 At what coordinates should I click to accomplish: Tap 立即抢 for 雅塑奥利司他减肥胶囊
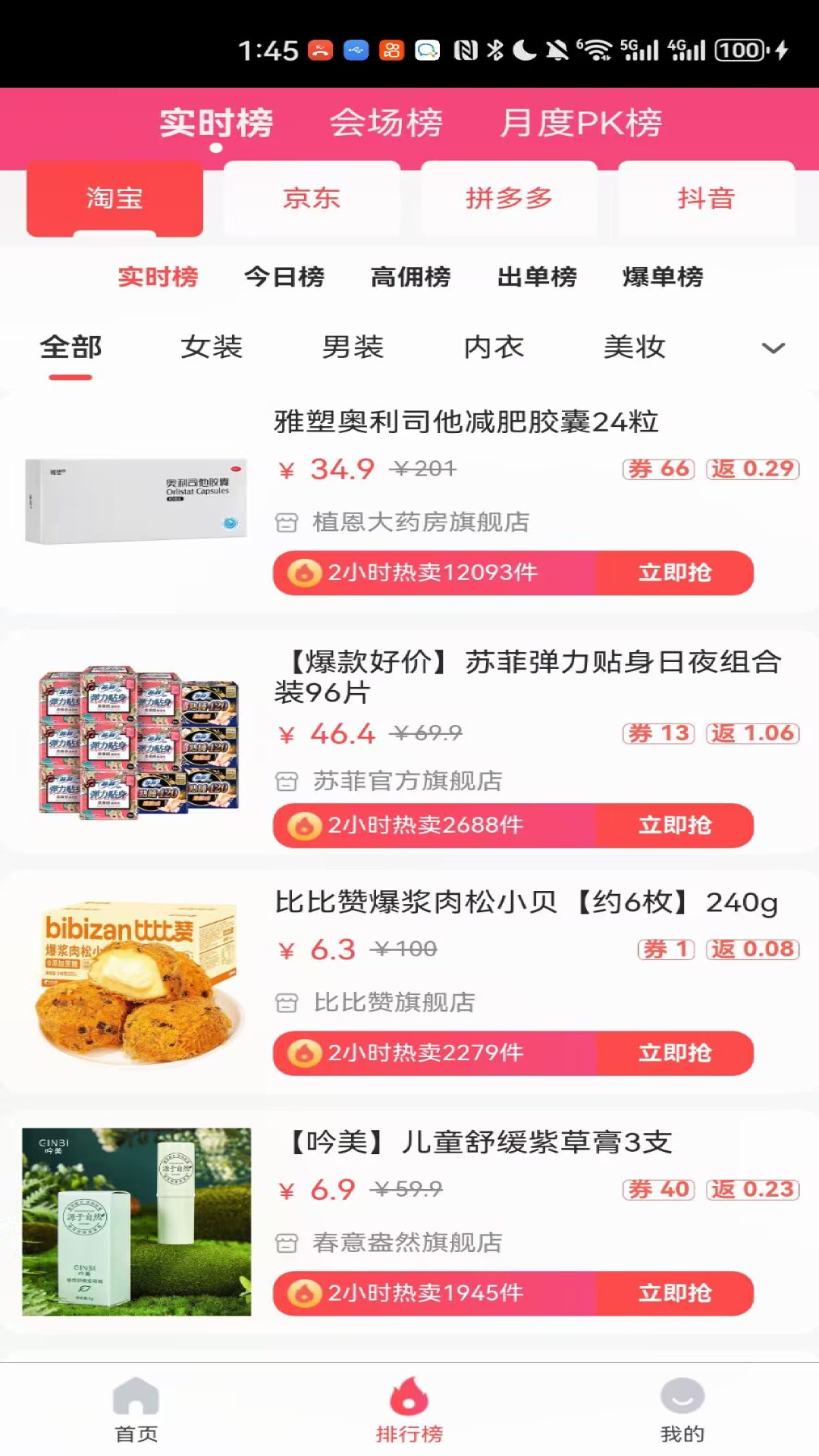675,573
